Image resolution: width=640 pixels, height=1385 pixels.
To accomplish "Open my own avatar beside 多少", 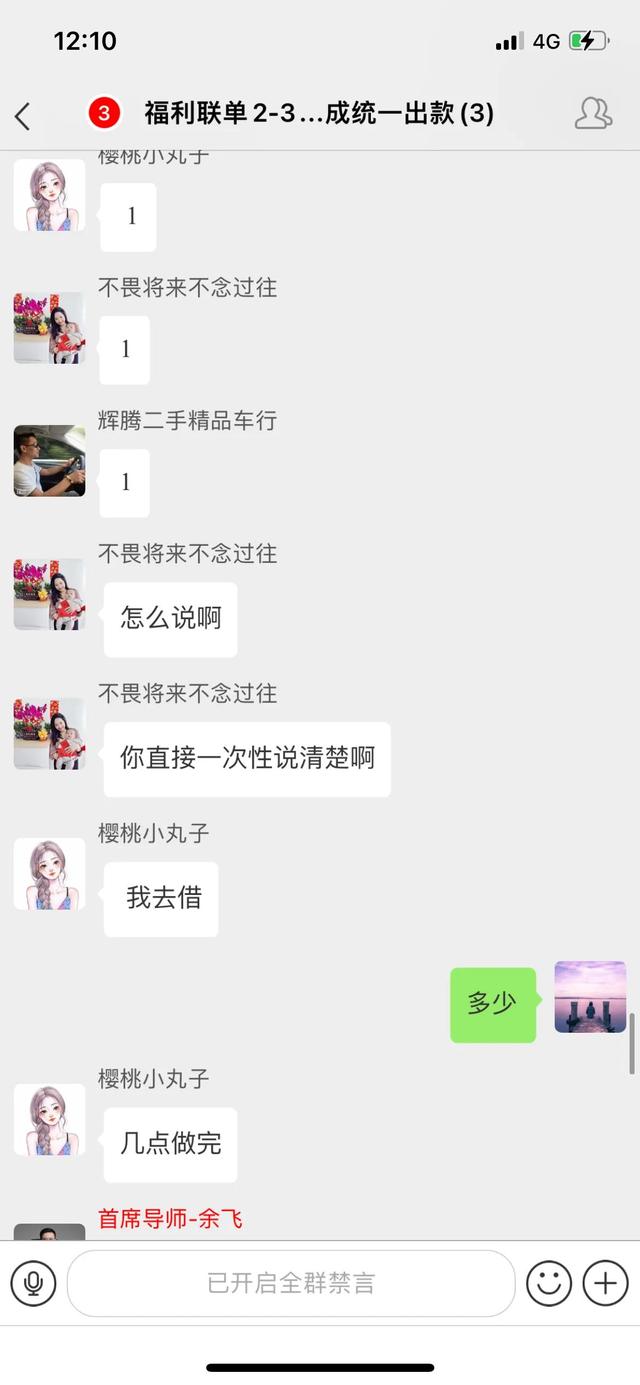I will point(590,997).
